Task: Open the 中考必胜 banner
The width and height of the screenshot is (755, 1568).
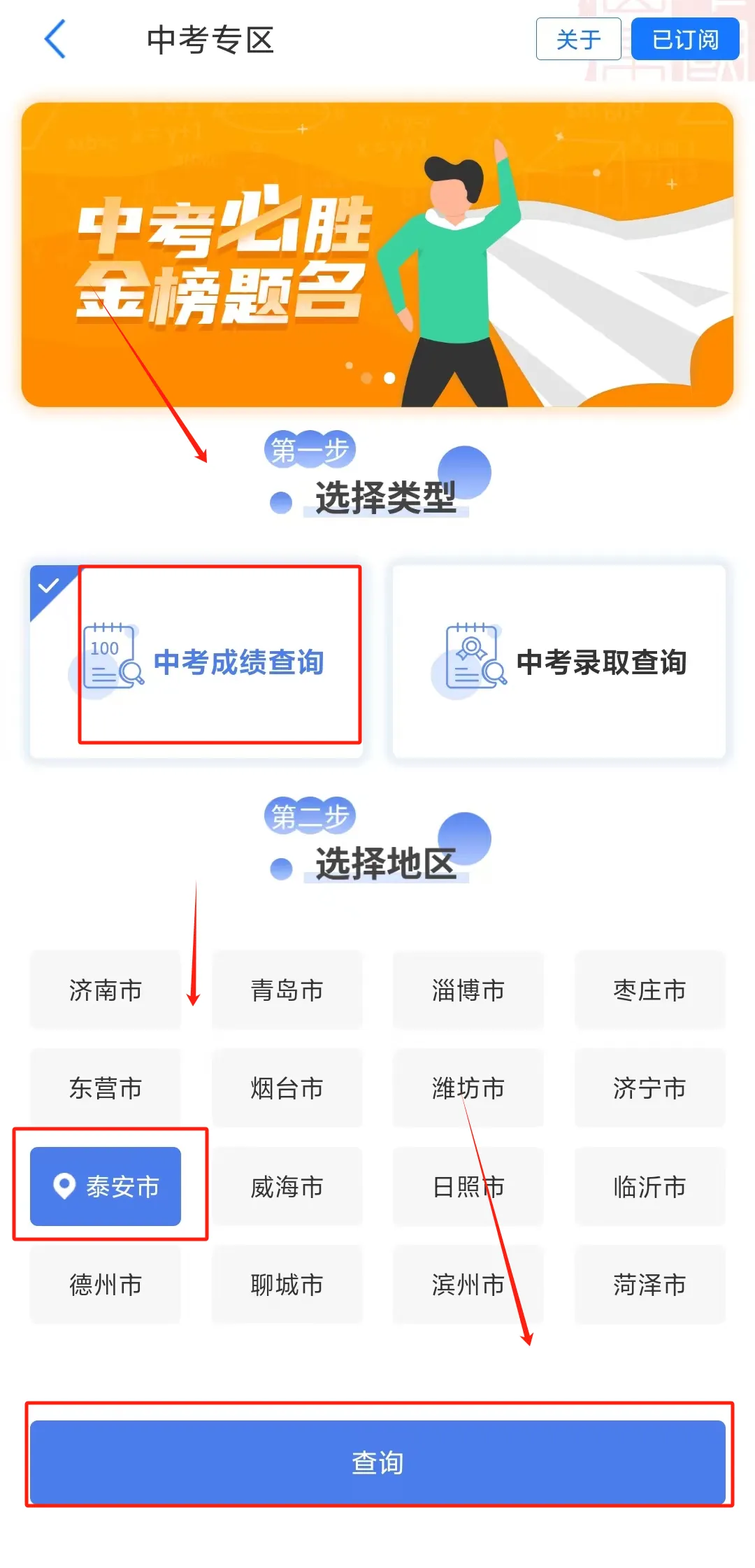Action: (x=377, y=255)
